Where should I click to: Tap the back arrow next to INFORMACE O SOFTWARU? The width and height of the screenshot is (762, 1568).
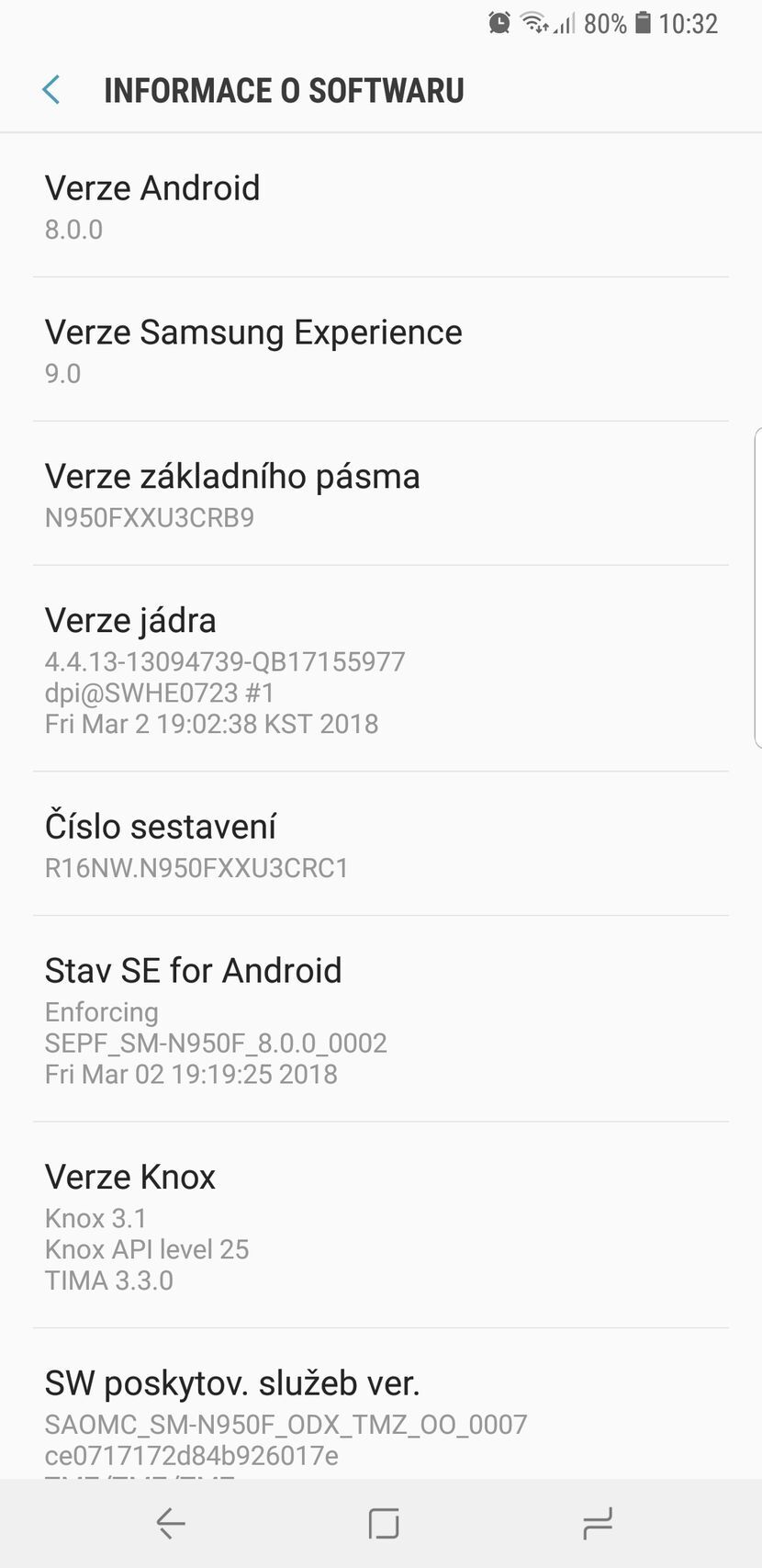(x=51, y=89)
